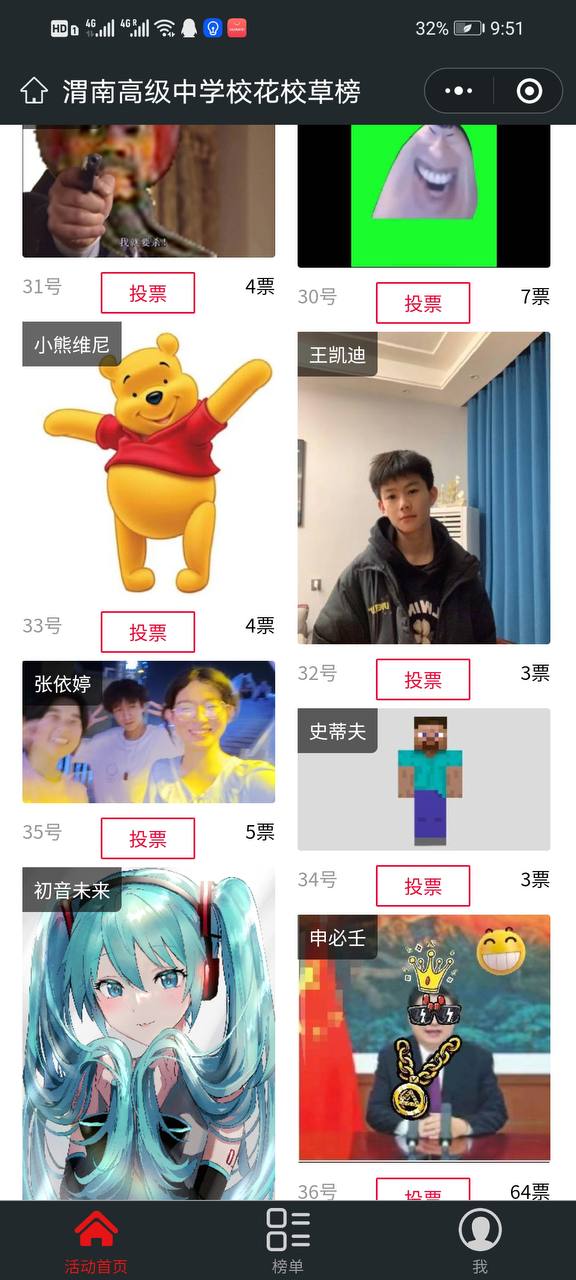Screen dimensions: 576x1280
Task: Open the 王凯迪 entry photo
Action: pos(424,488)
